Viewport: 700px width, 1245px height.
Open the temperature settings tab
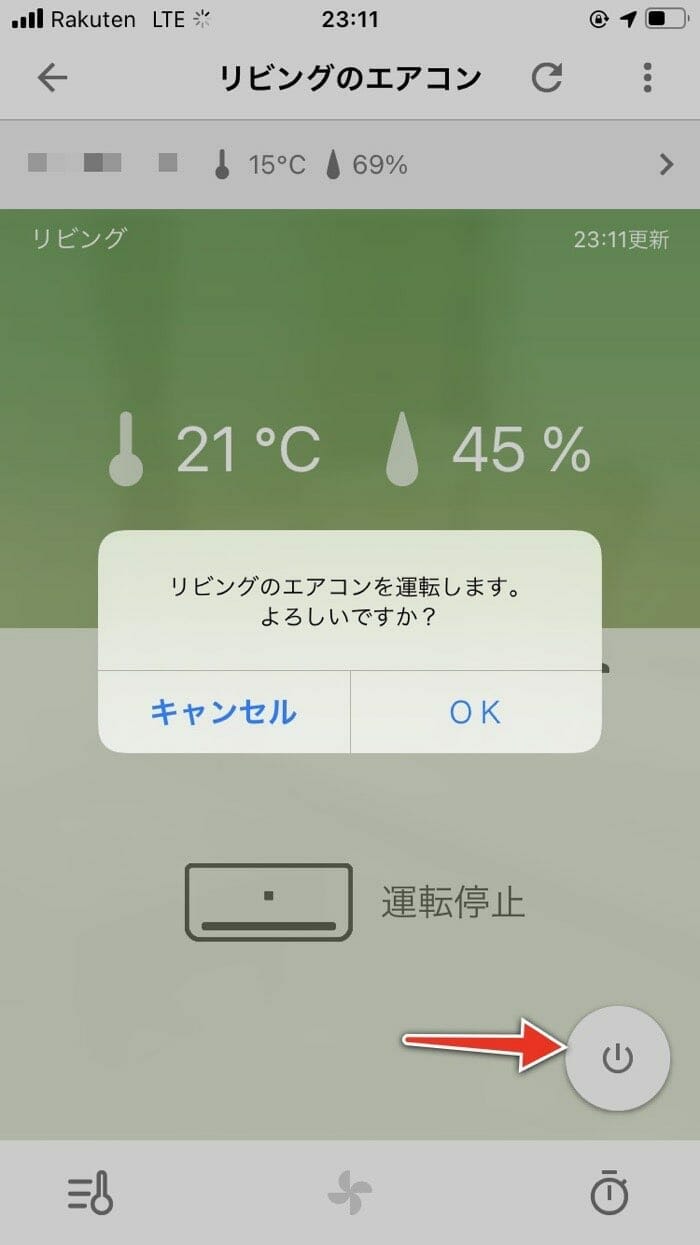pos(90,1193)
